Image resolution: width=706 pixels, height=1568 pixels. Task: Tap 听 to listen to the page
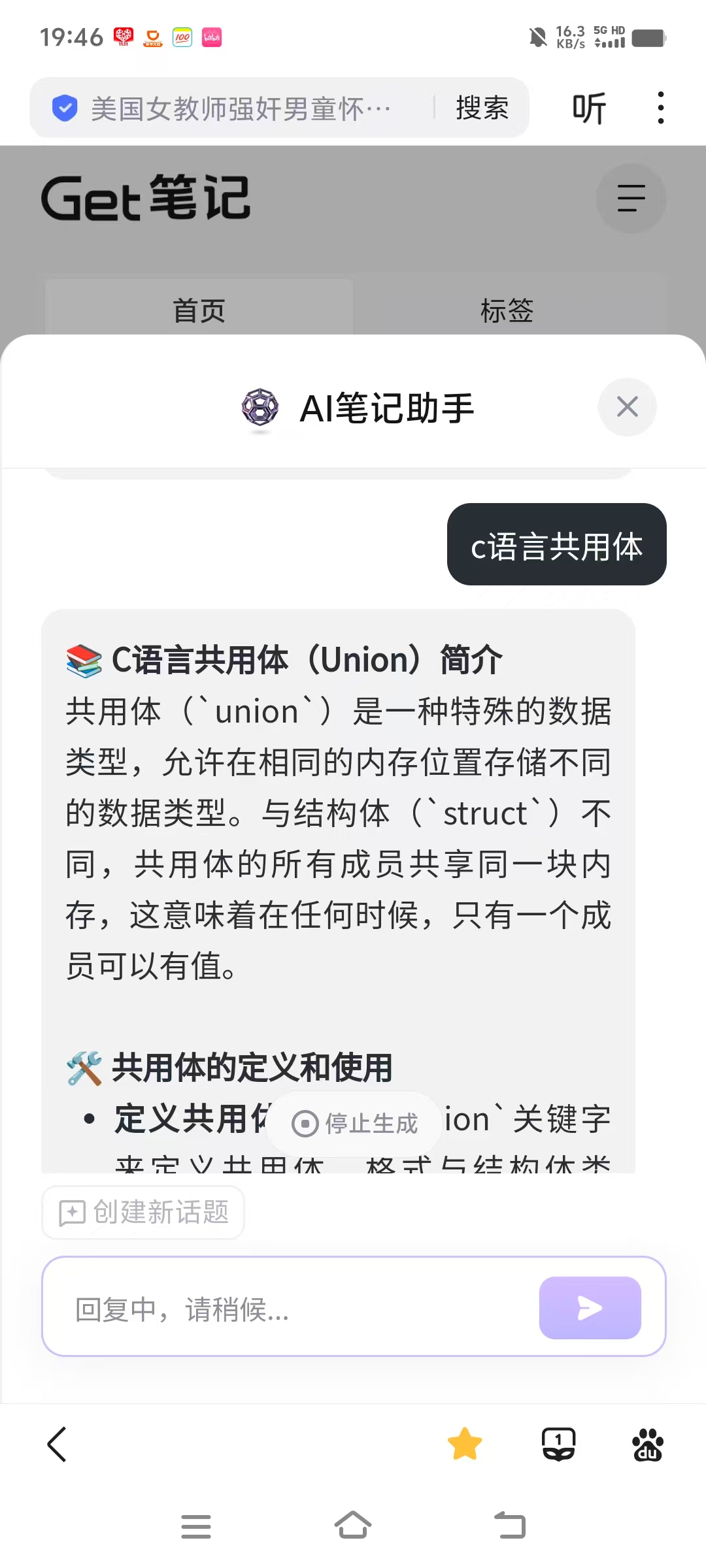coord(589,108)
